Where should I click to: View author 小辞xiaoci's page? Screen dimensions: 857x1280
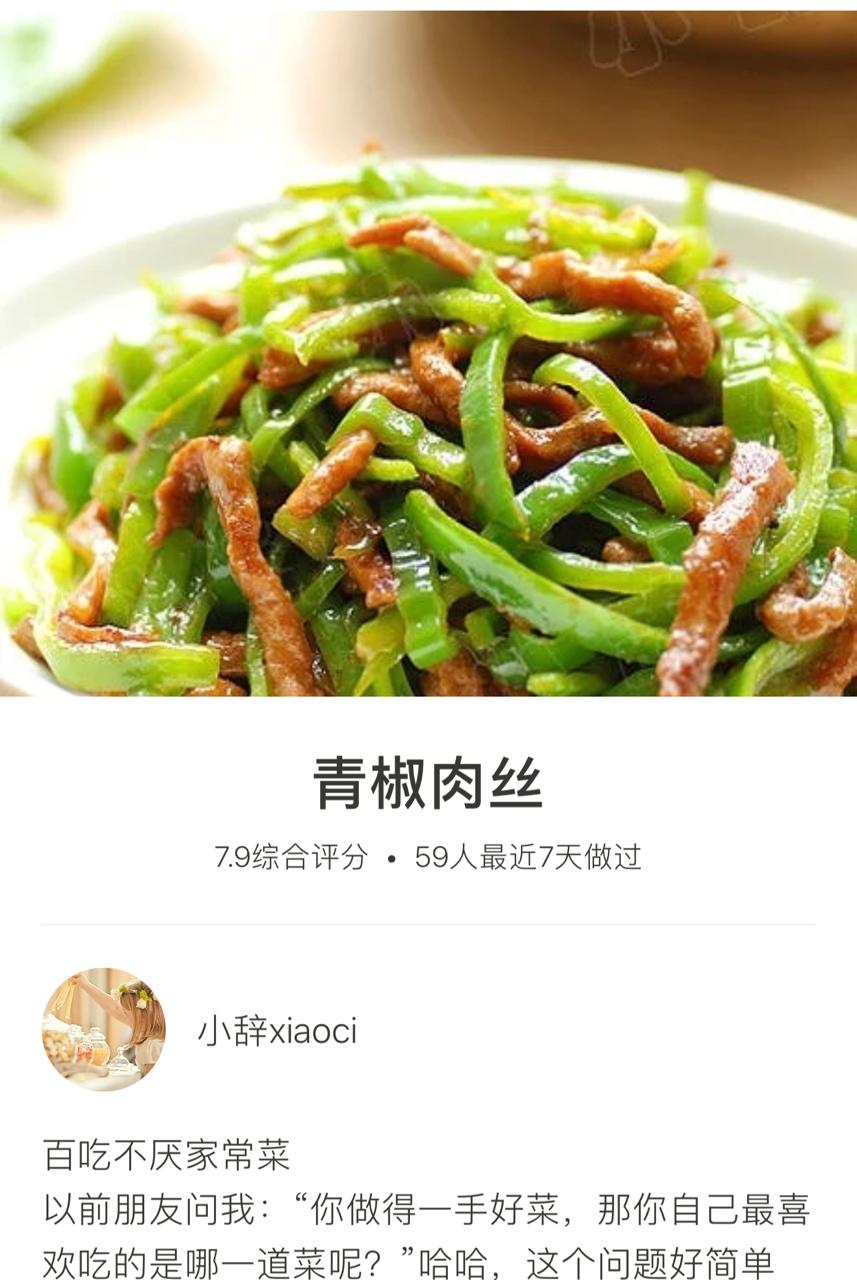coord(277,1031)
